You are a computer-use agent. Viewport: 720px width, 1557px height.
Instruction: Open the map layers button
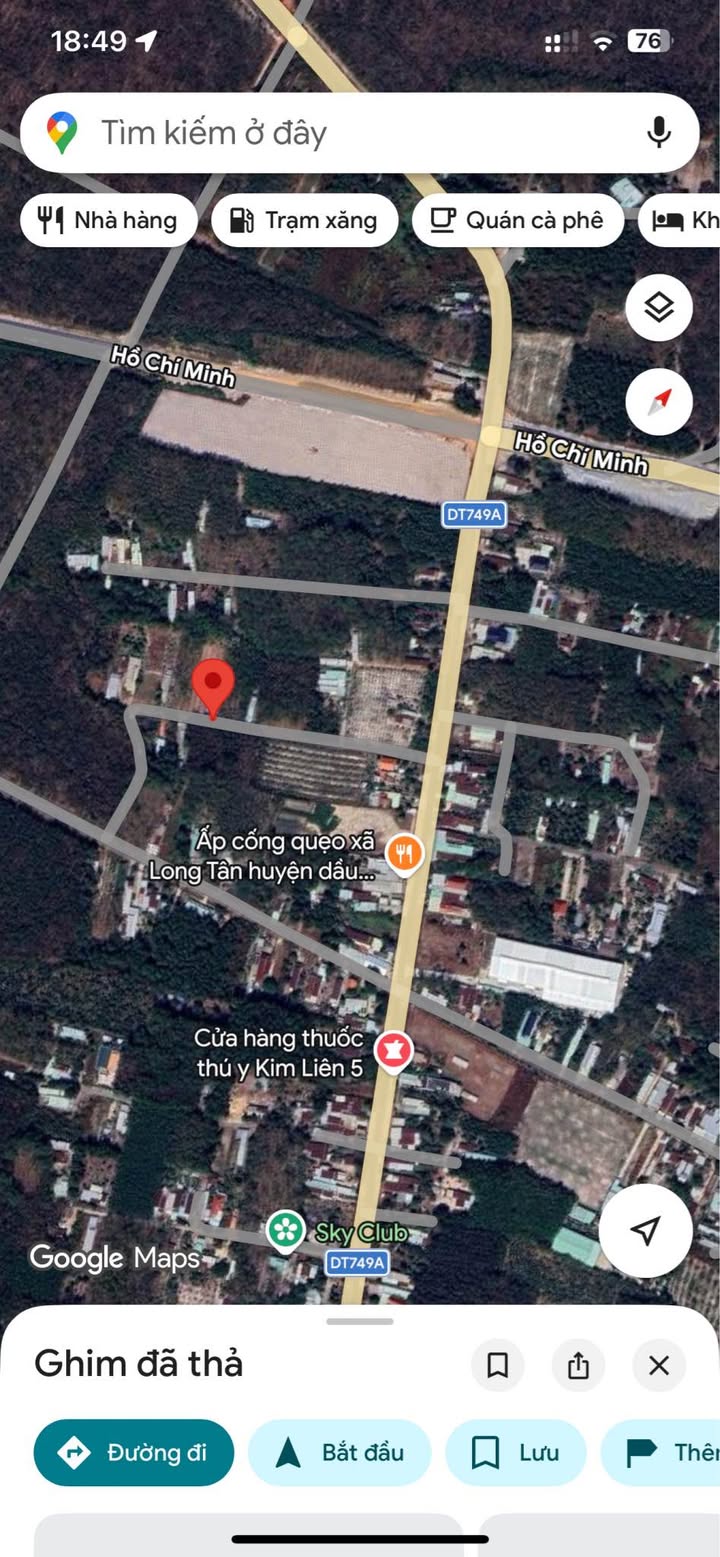click(659, 308)
